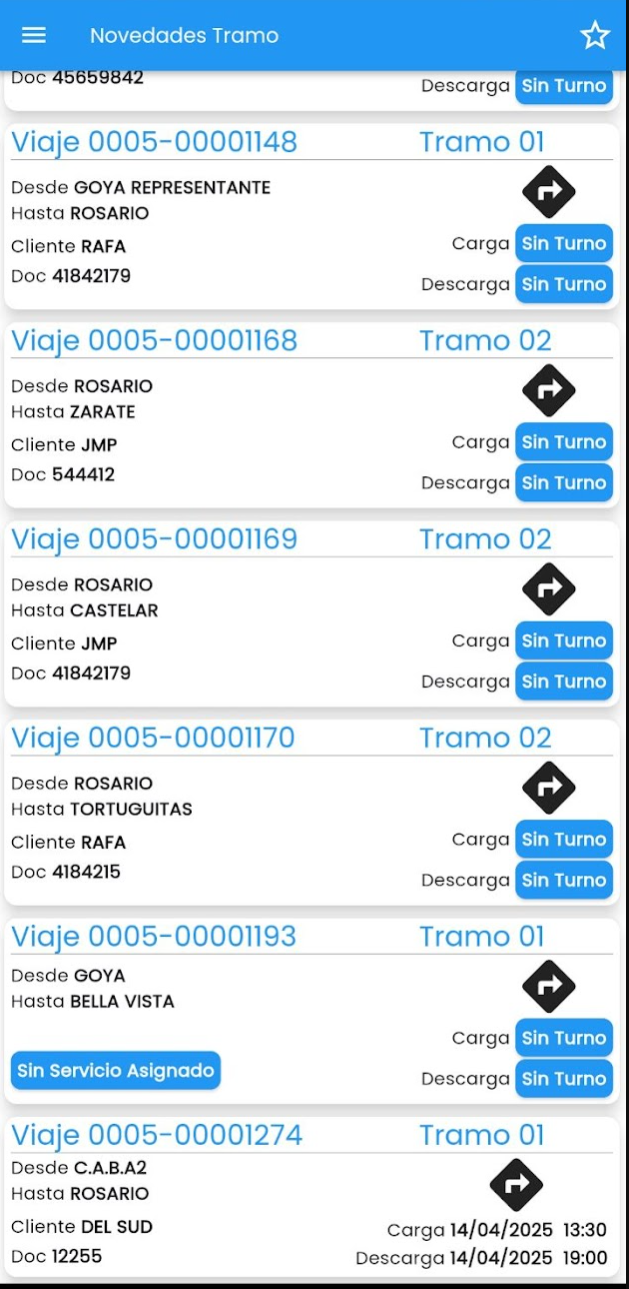Open directions for Viaje 0005-00001274
Viewport: 629px width, 1289px height.
(x=516, y=1185)
